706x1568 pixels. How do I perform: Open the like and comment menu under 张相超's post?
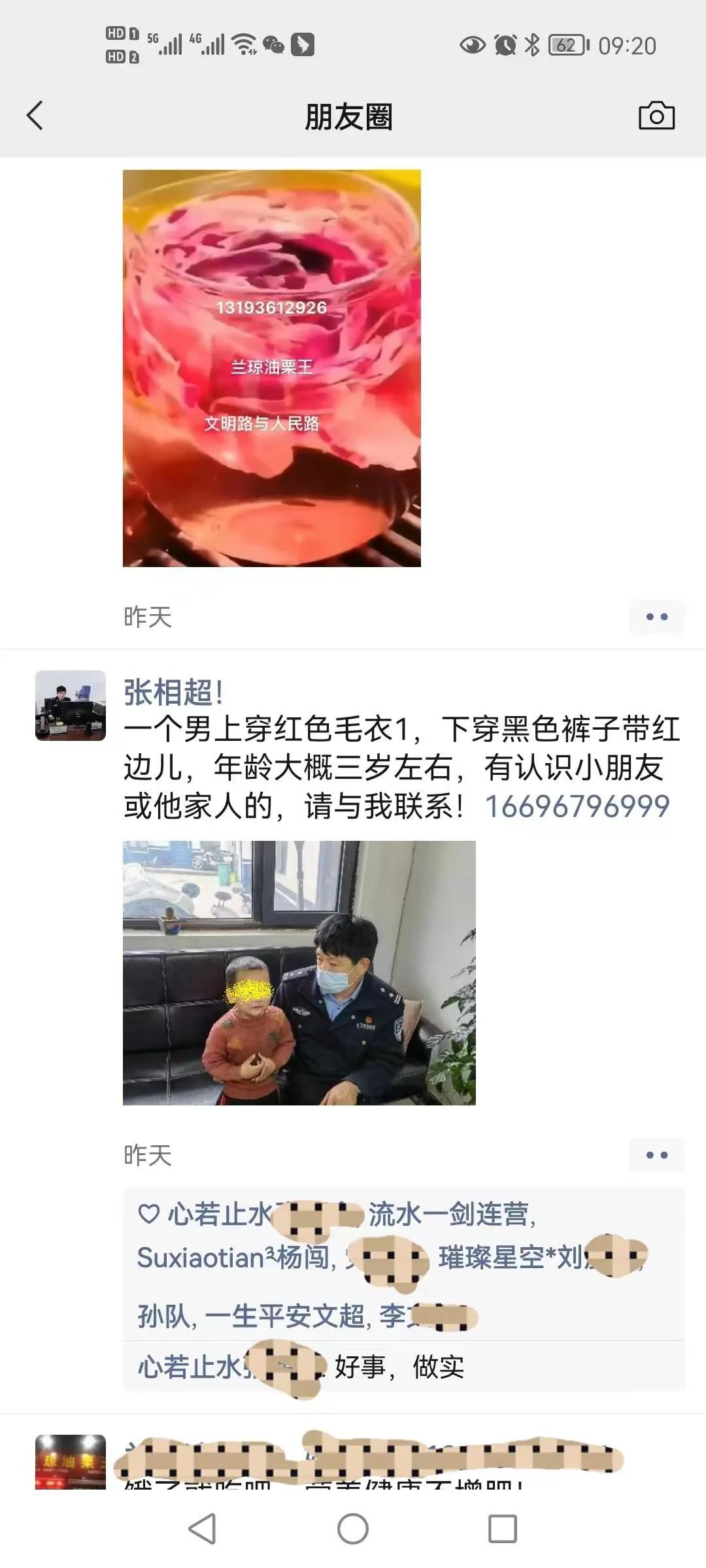coord(656,1155)
